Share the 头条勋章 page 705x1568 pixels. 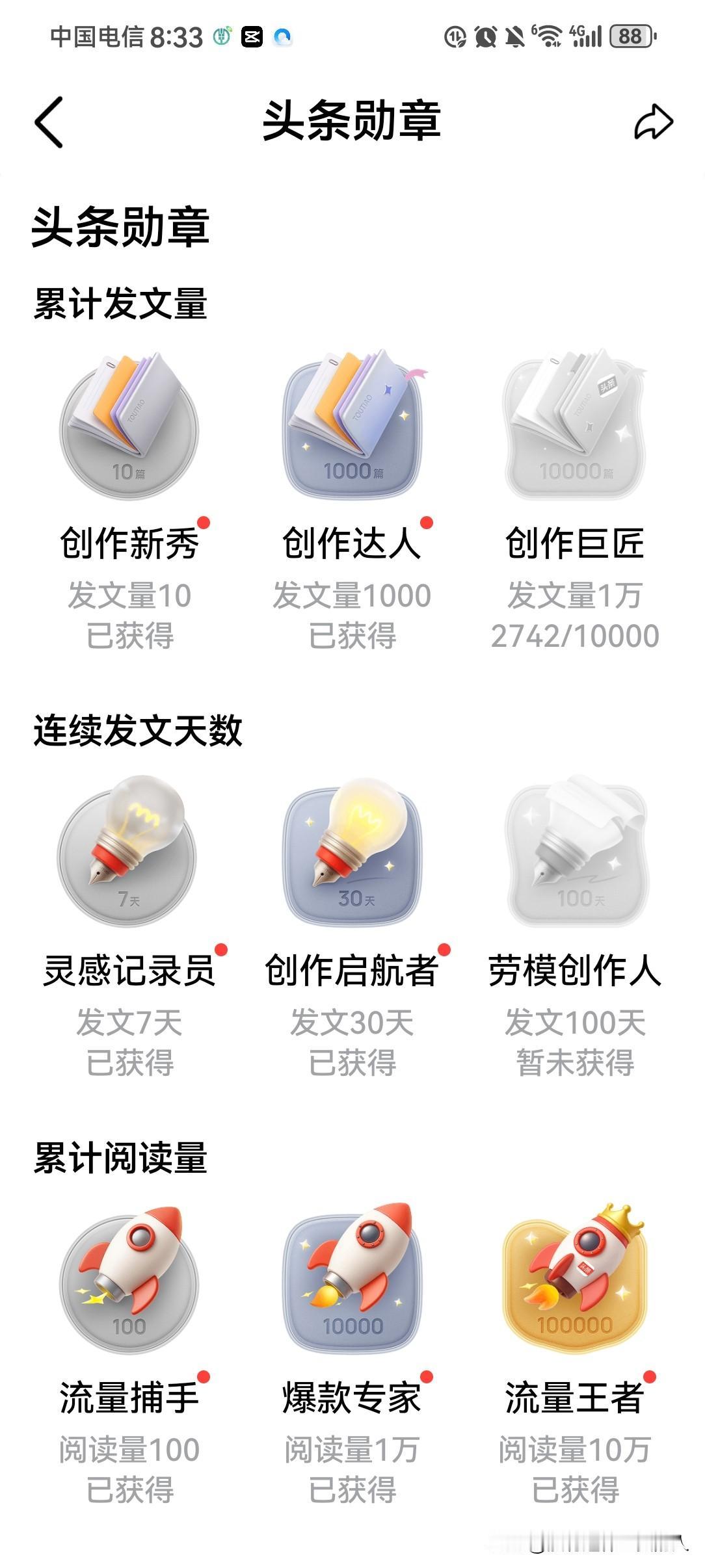point(653,122)
